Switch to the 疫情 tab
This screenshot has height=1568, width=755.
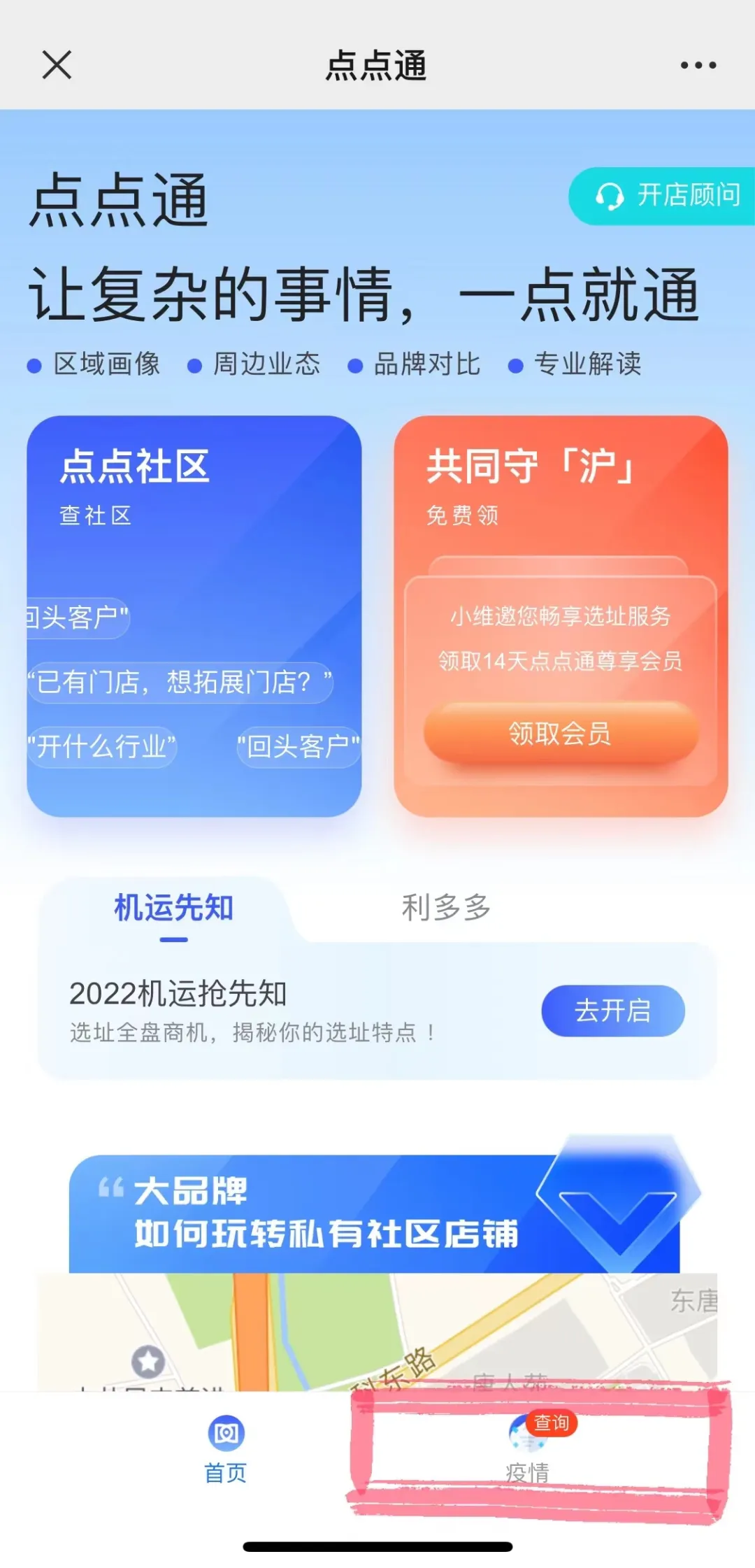(x=528, y=1449)
